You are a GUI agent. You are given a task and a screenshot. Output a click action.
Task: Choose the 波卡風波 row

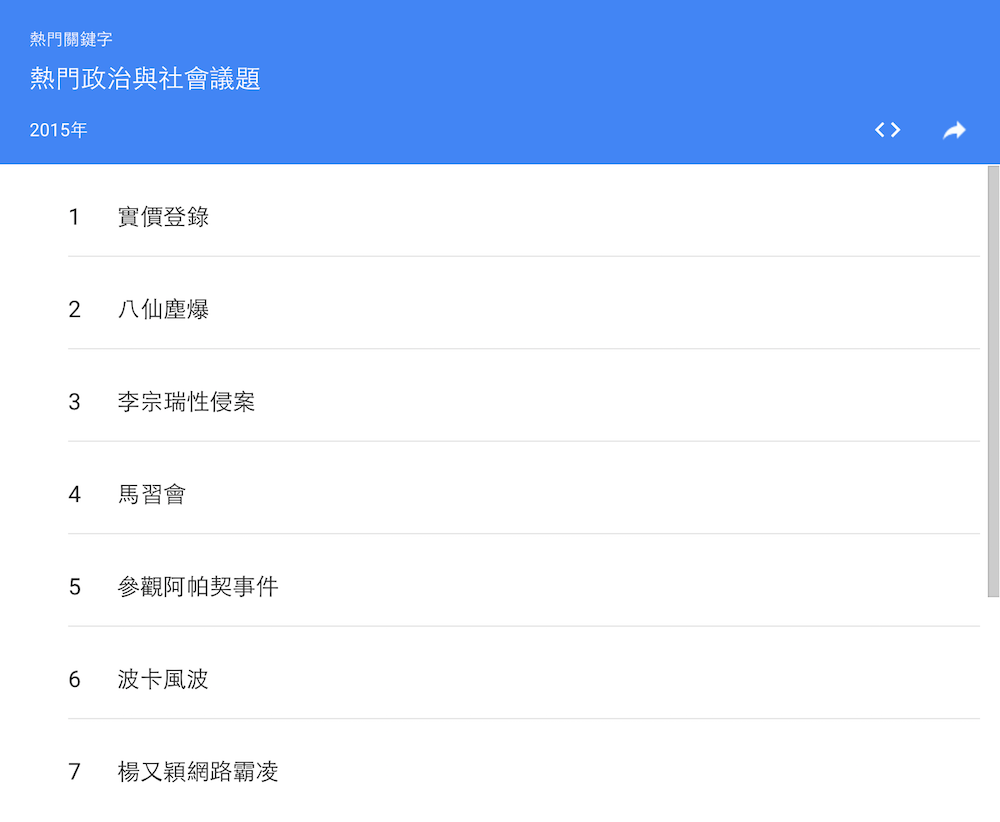164,680
